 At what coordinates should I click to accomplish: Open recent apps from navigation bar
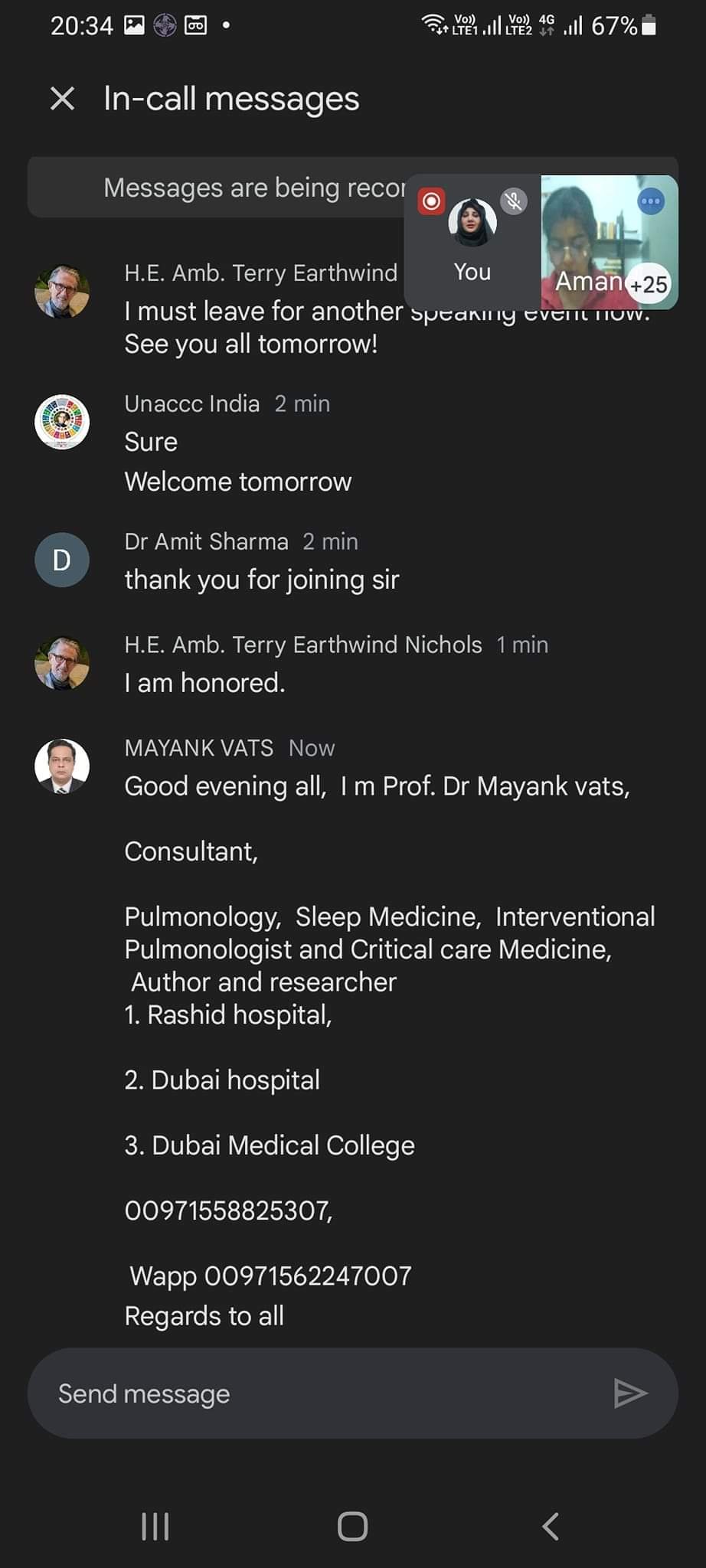tap(155, 1526)
